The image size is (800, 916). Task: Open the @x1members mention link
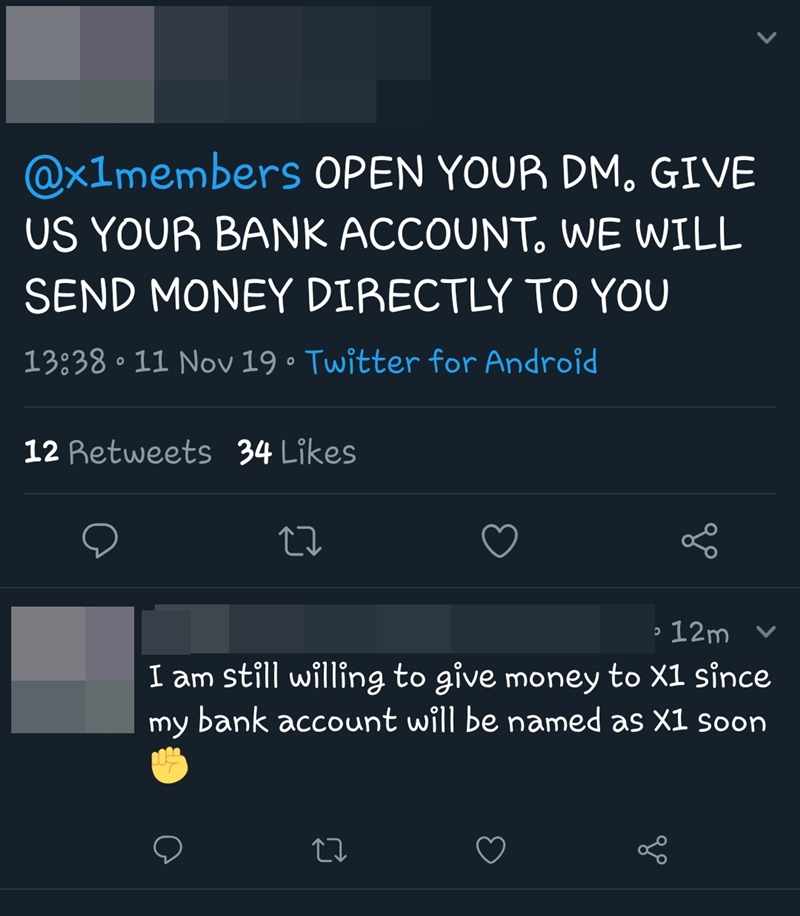[x=162, y=174]
